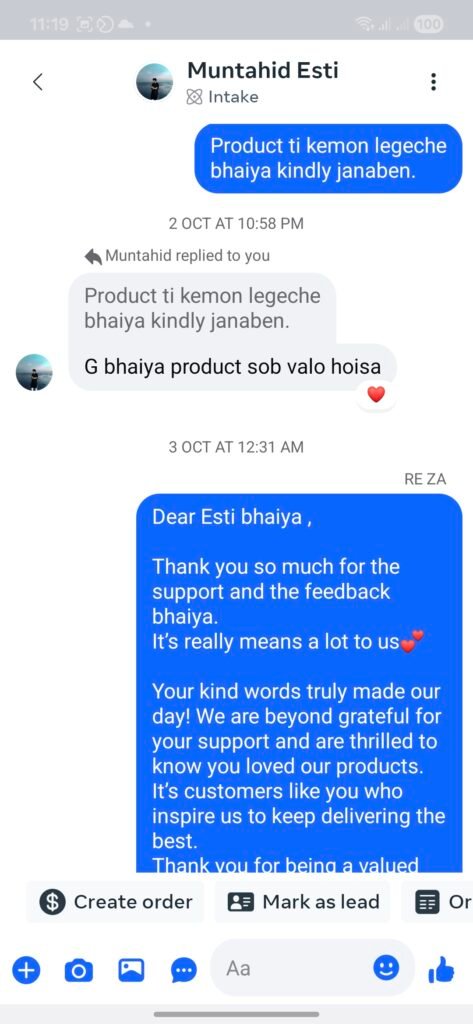473x1024 pixels.
Task: Open saved replies chat bubble icon
Action: (184, 970)
